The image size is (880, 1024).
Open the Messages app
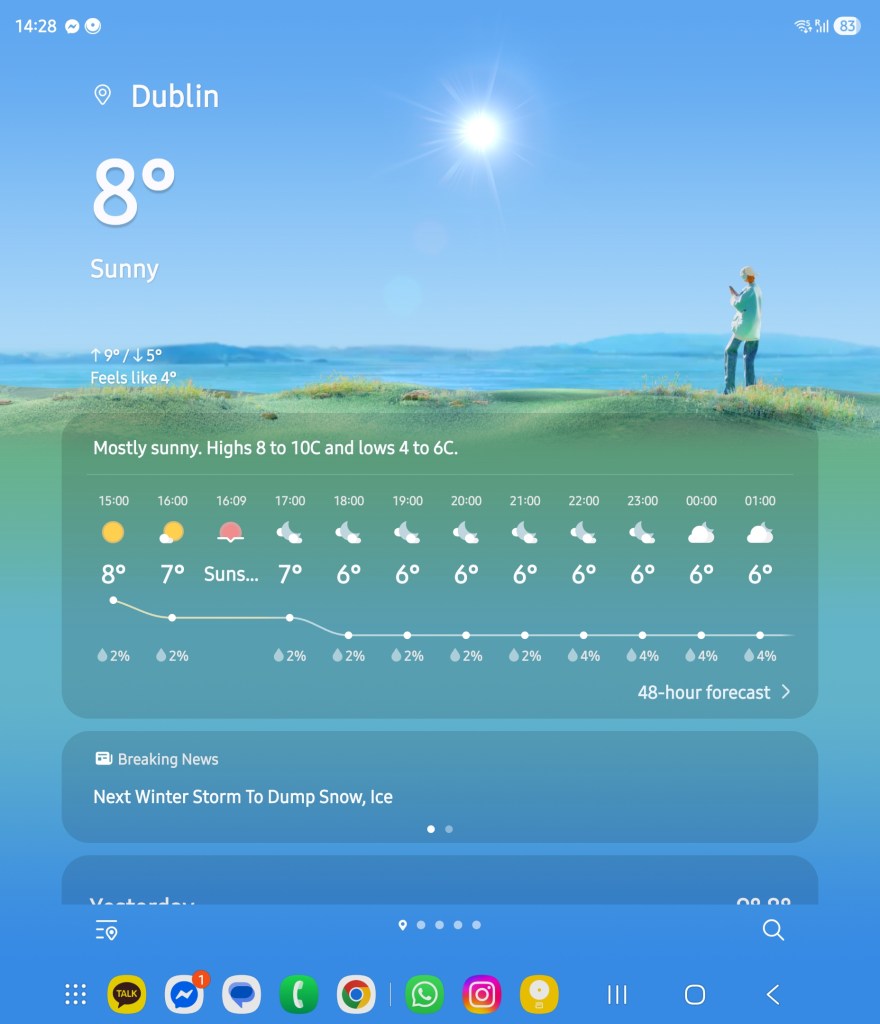point(241,994)
